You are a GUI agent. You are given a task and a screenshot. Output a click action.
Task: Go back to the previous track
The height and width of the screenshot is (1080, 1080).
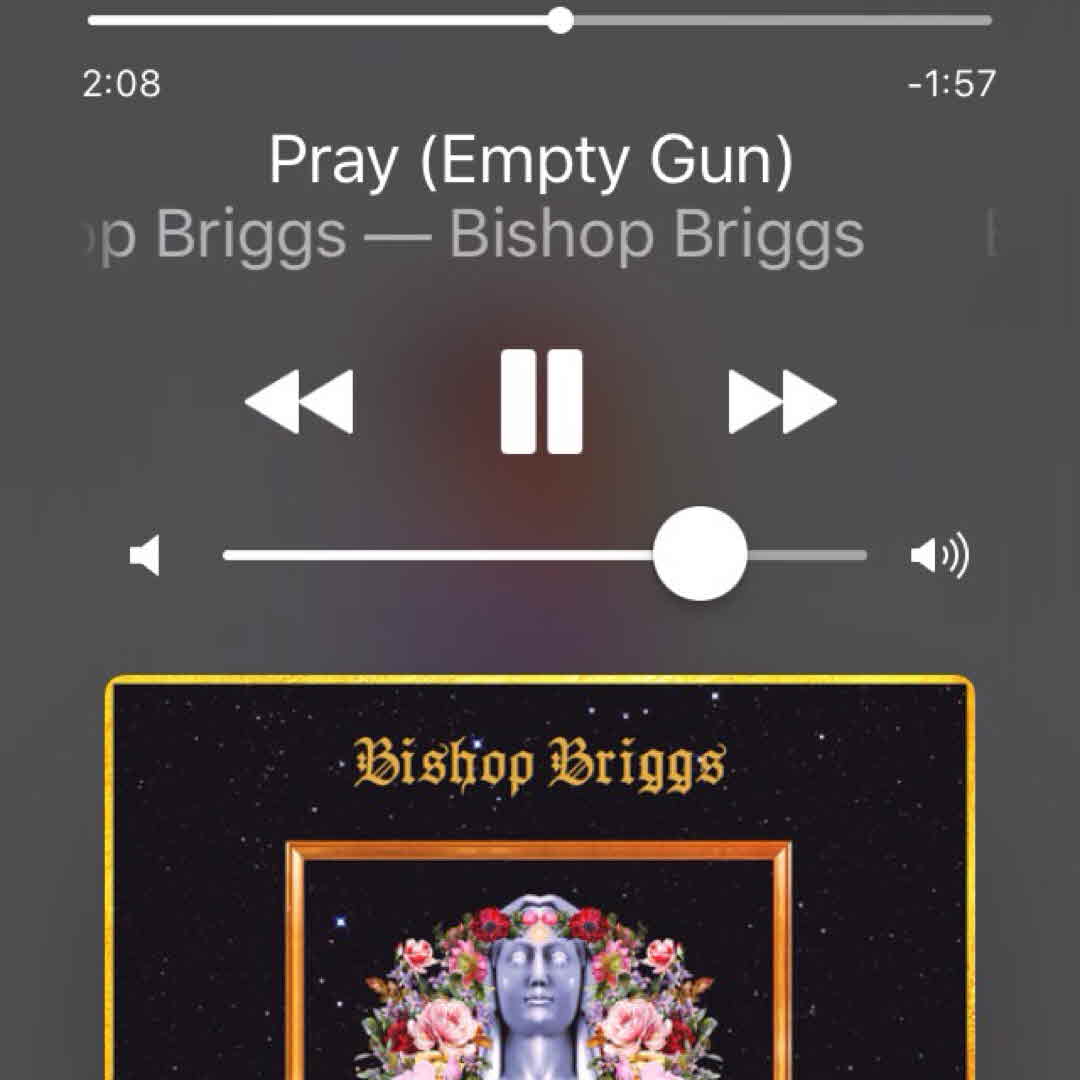(x=299, y=401)
